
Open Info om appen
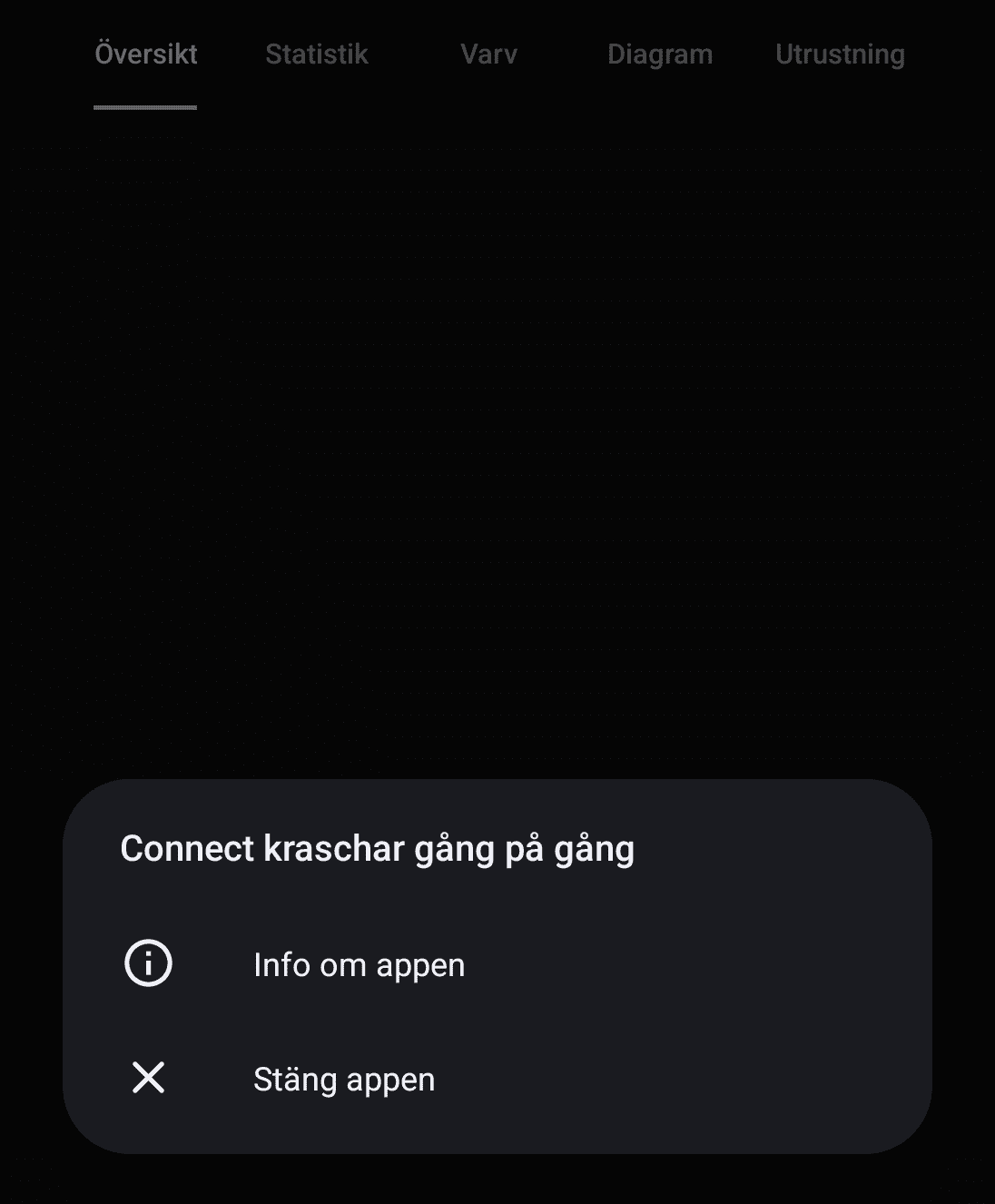coord(359,964)
